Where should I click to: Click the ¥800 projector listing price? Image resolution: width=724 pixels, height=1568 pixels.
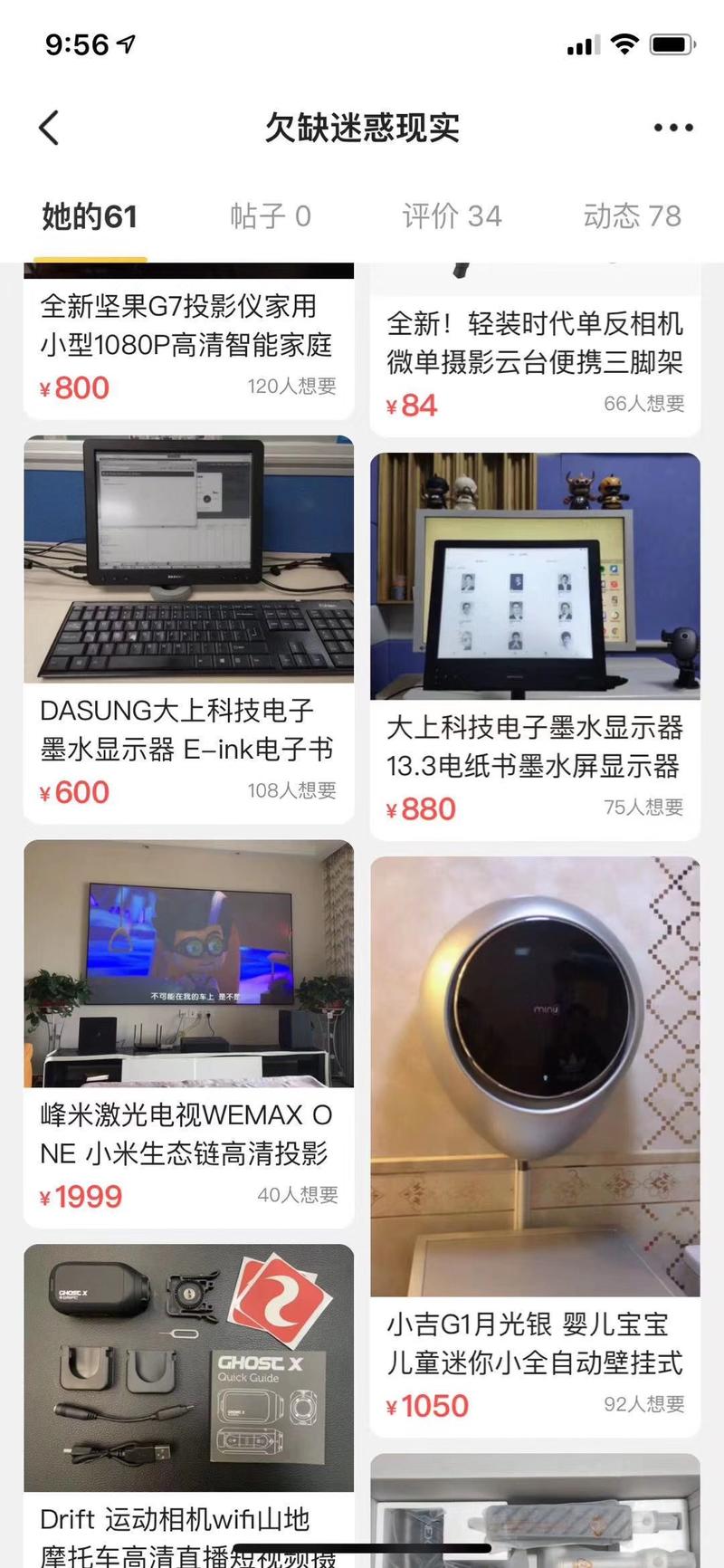pyautogui.click(x=72, y=387)
